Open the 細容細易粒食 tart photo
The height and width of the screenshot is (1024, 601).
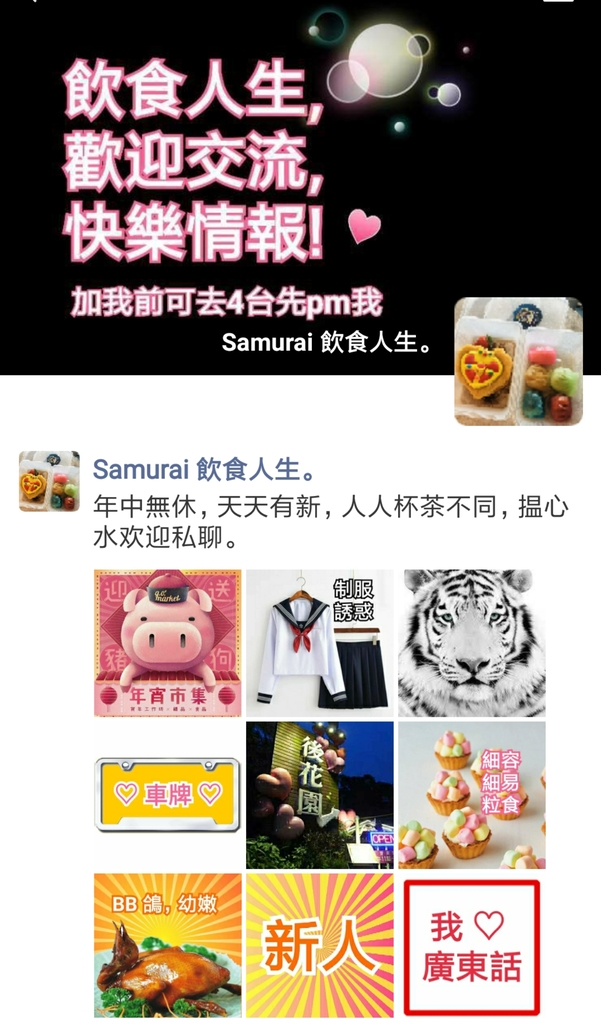[x=472, y=795]
